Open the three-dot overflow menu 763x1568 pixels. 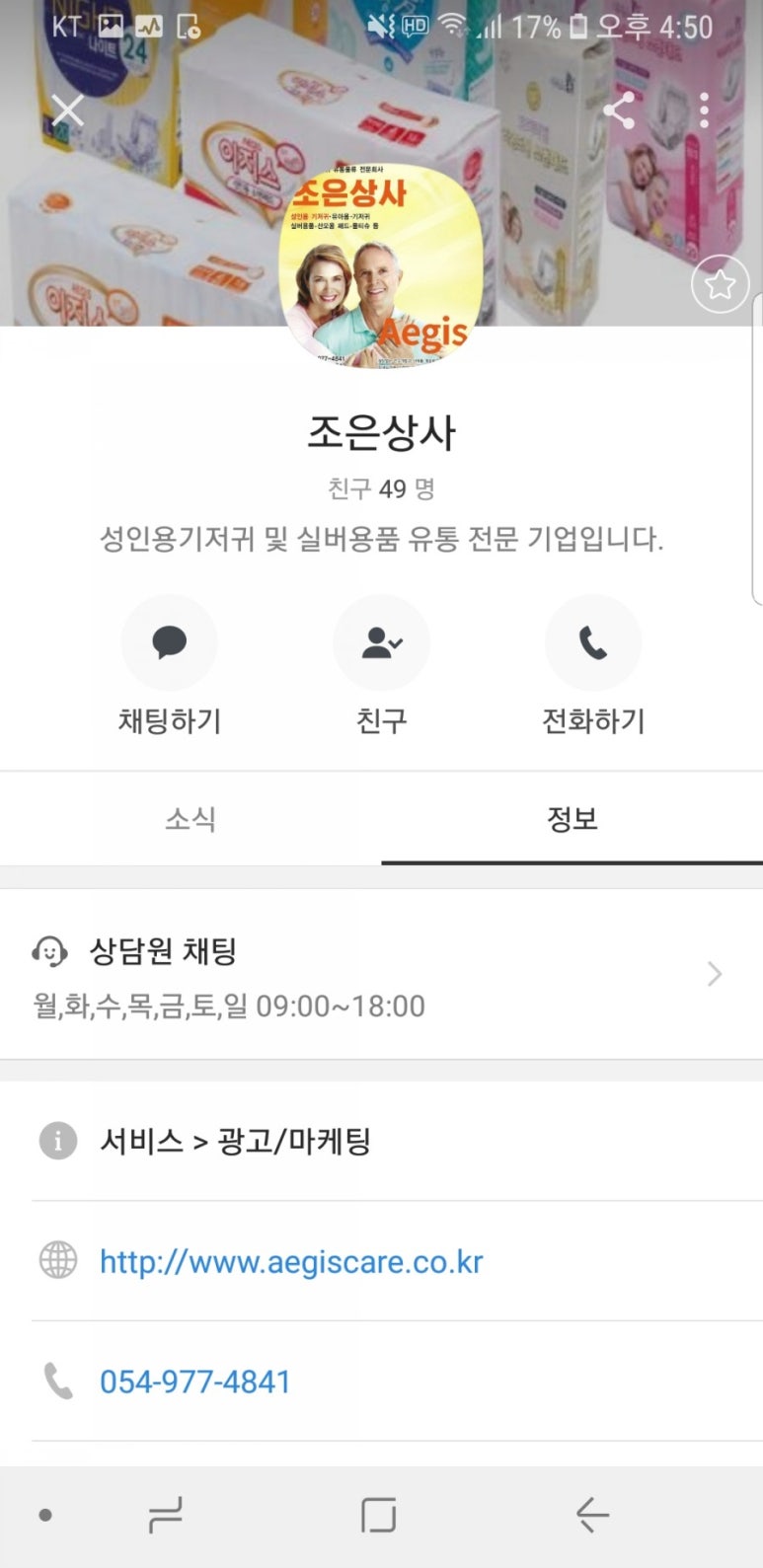tap(704, 111)
